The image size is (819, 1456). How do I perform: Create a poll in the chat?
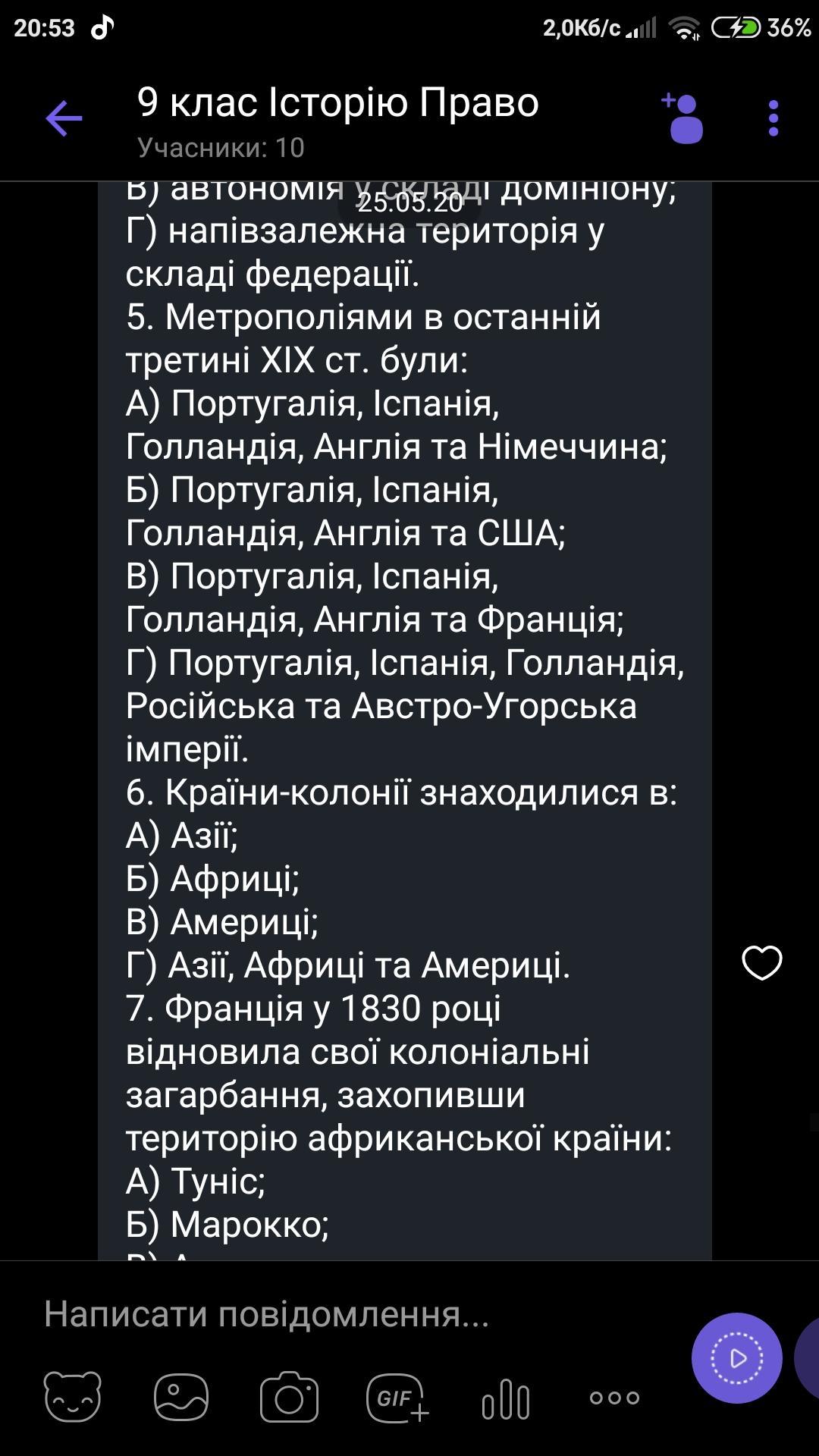tap(506, 1398)
